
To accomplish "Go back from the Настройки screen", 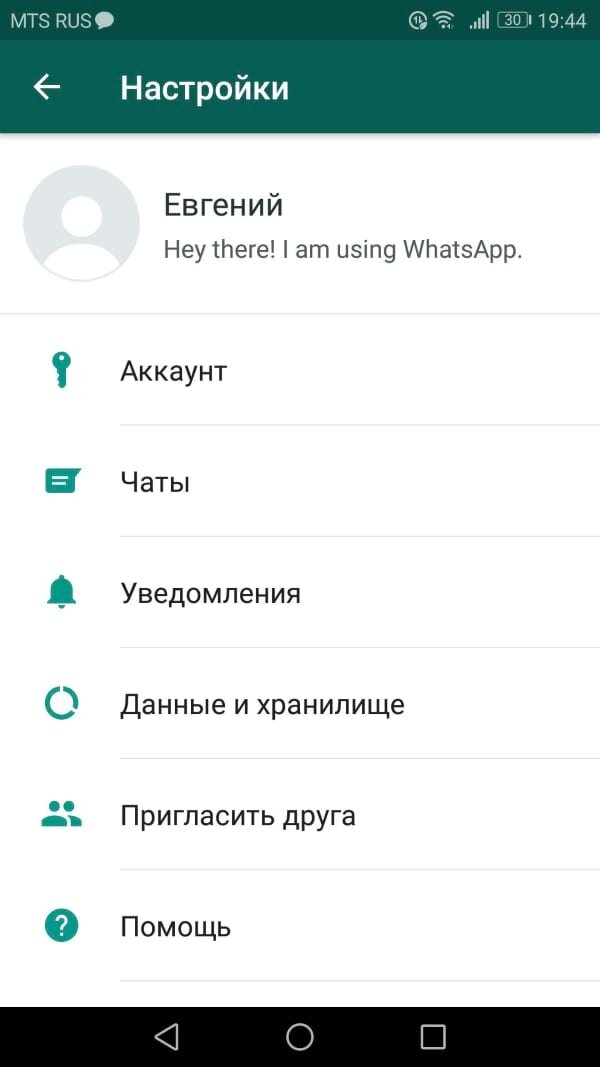I will point(47,88).
